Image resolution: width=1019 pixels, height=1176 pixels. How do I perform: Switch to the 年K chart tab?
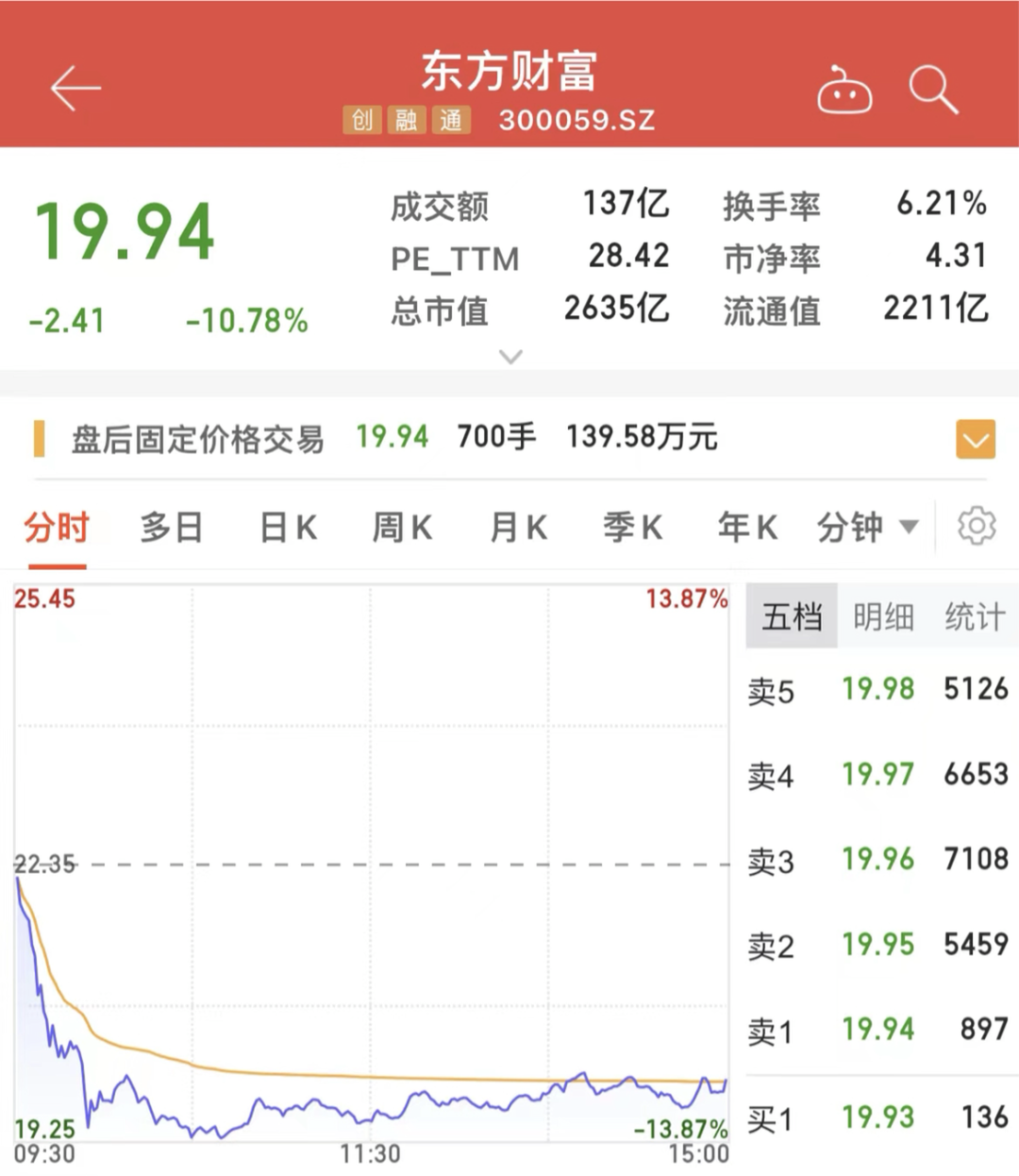tap(747, 527)
